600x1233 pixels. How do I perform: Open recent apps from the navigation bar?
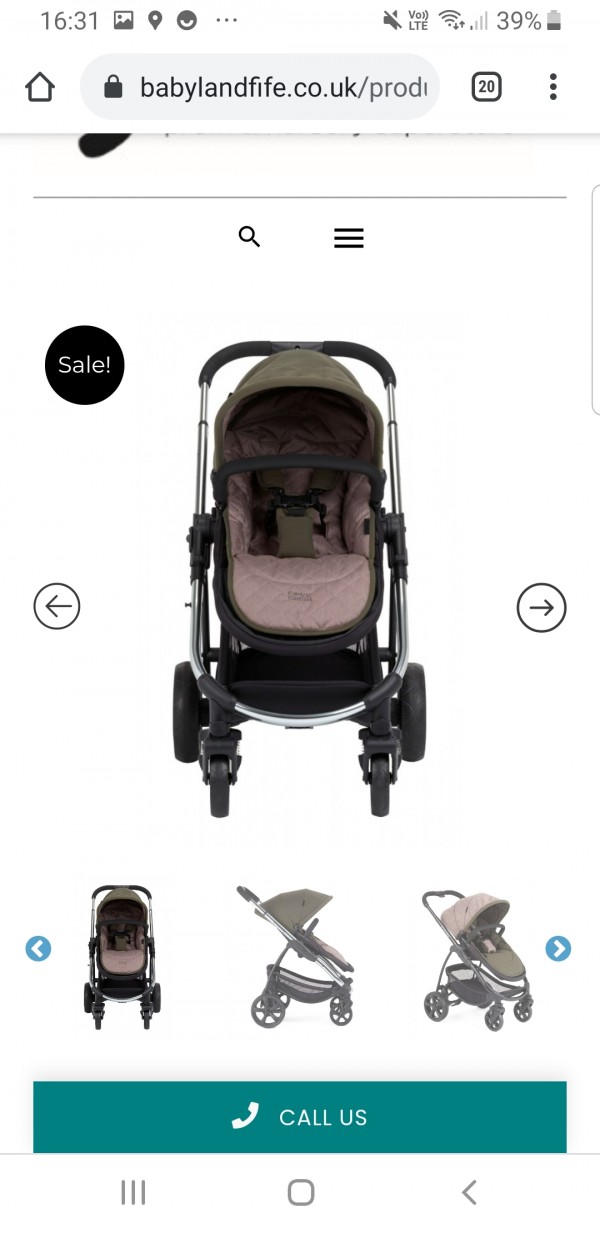coord(133,1192)
